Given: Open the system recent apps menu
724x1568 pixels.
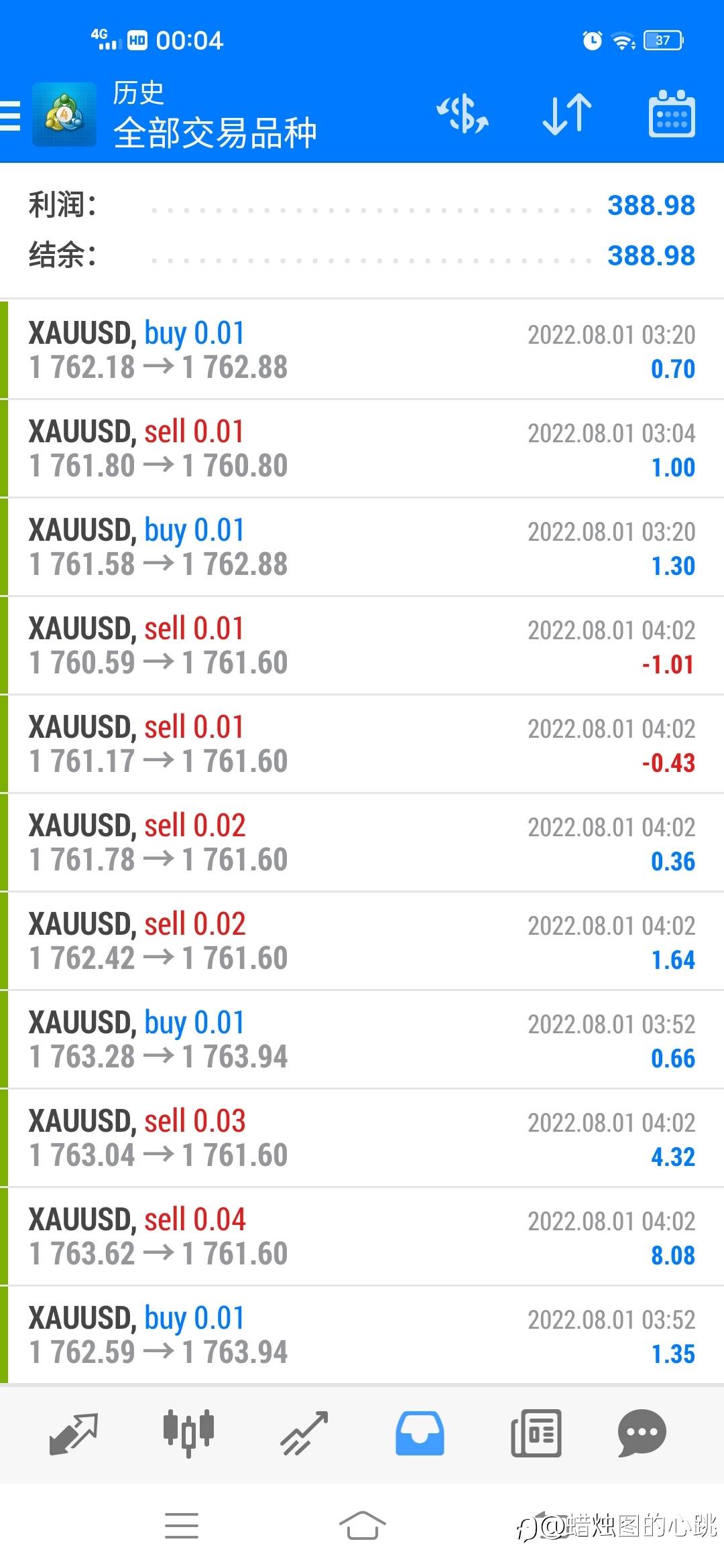Looking at the screenshot, I should click(x=182, y=1526).
